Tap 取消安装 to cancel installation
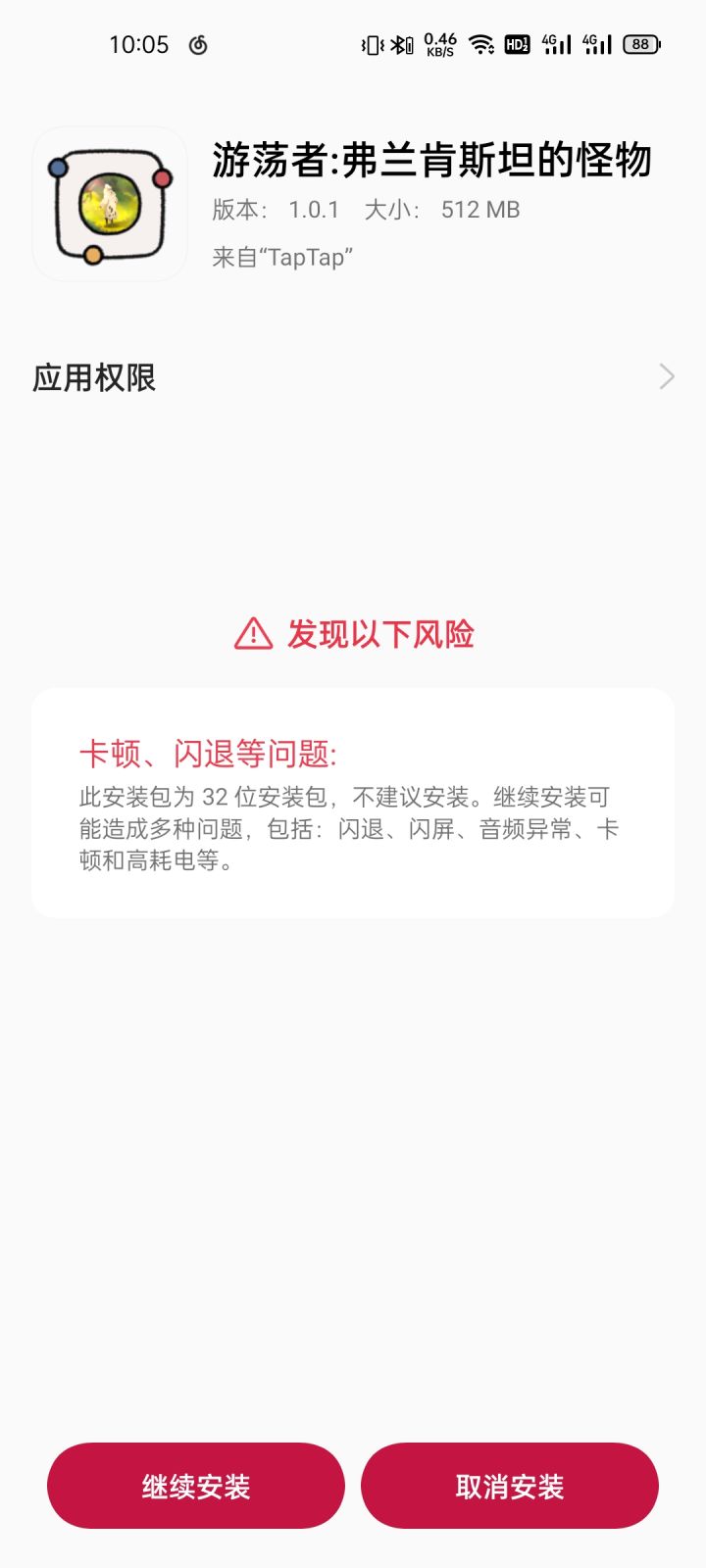706x1568 pixels. tap(510, 1486)
